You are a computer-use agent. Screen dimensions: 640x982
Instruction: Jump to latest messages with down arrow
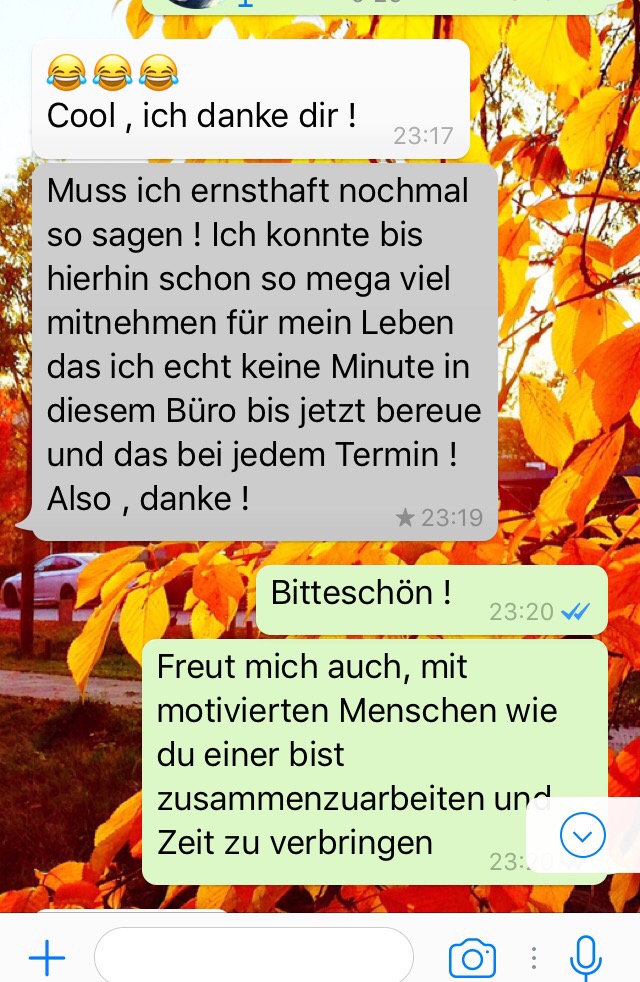[x=583, y=835]
